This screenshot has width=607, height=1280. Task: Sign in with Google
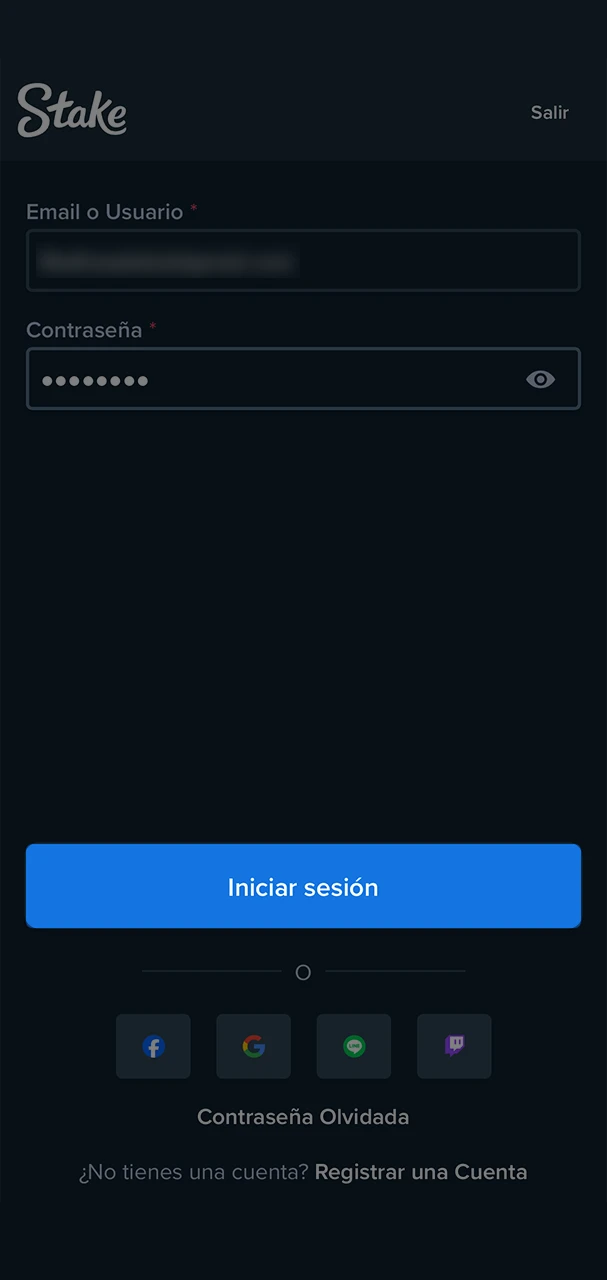(x=253, y=1046)
